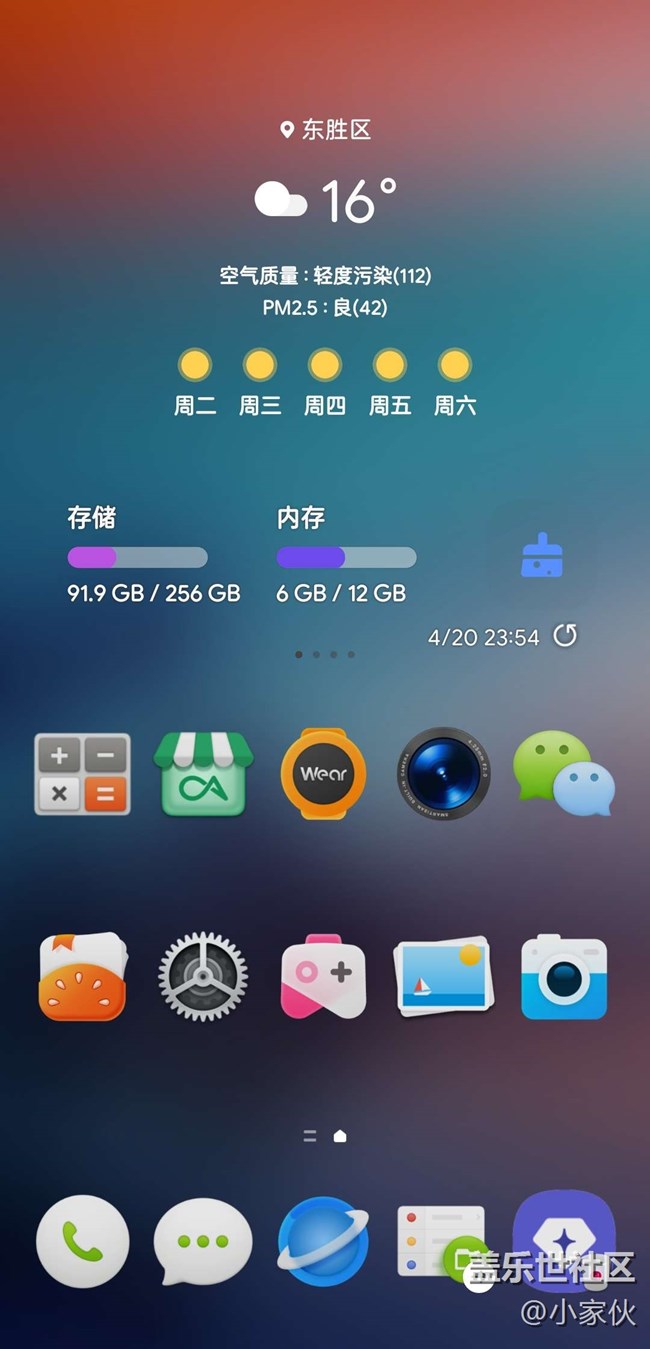Image resolution: width=650 pixels, height=1349 pixels.
Task: Open the Messages app in dock
Action: [x=203, y=1241]
